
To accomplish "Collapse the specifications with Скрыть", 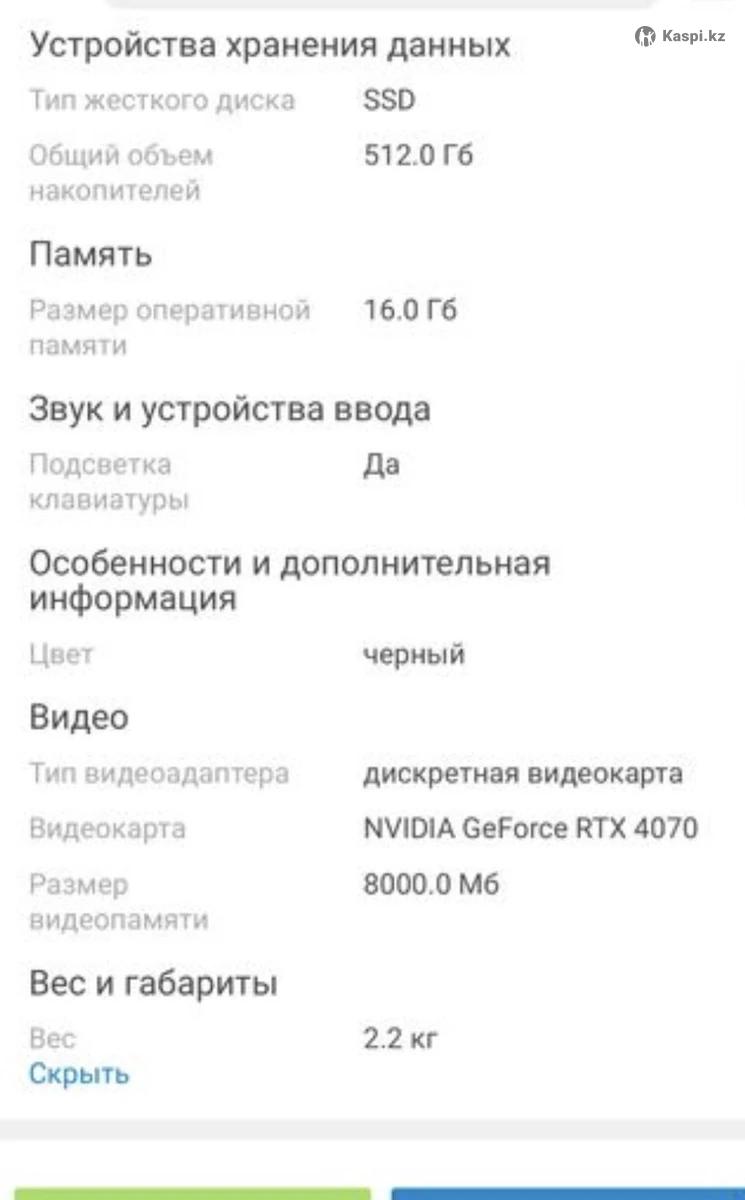I will pyautogui.click(x=79, y=1074).
